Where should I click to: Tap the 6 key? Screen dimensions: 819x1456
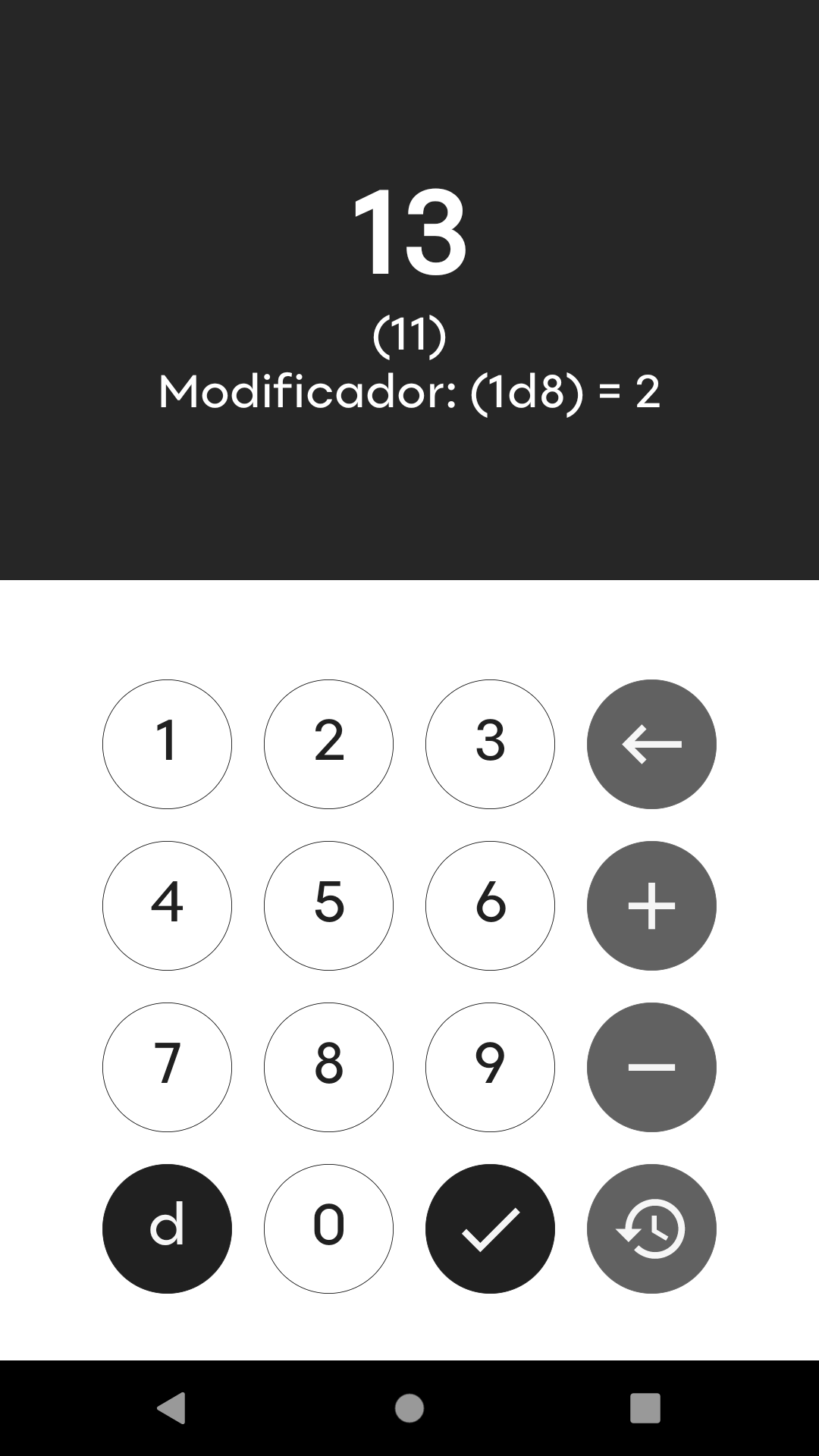tap(490, 905)
